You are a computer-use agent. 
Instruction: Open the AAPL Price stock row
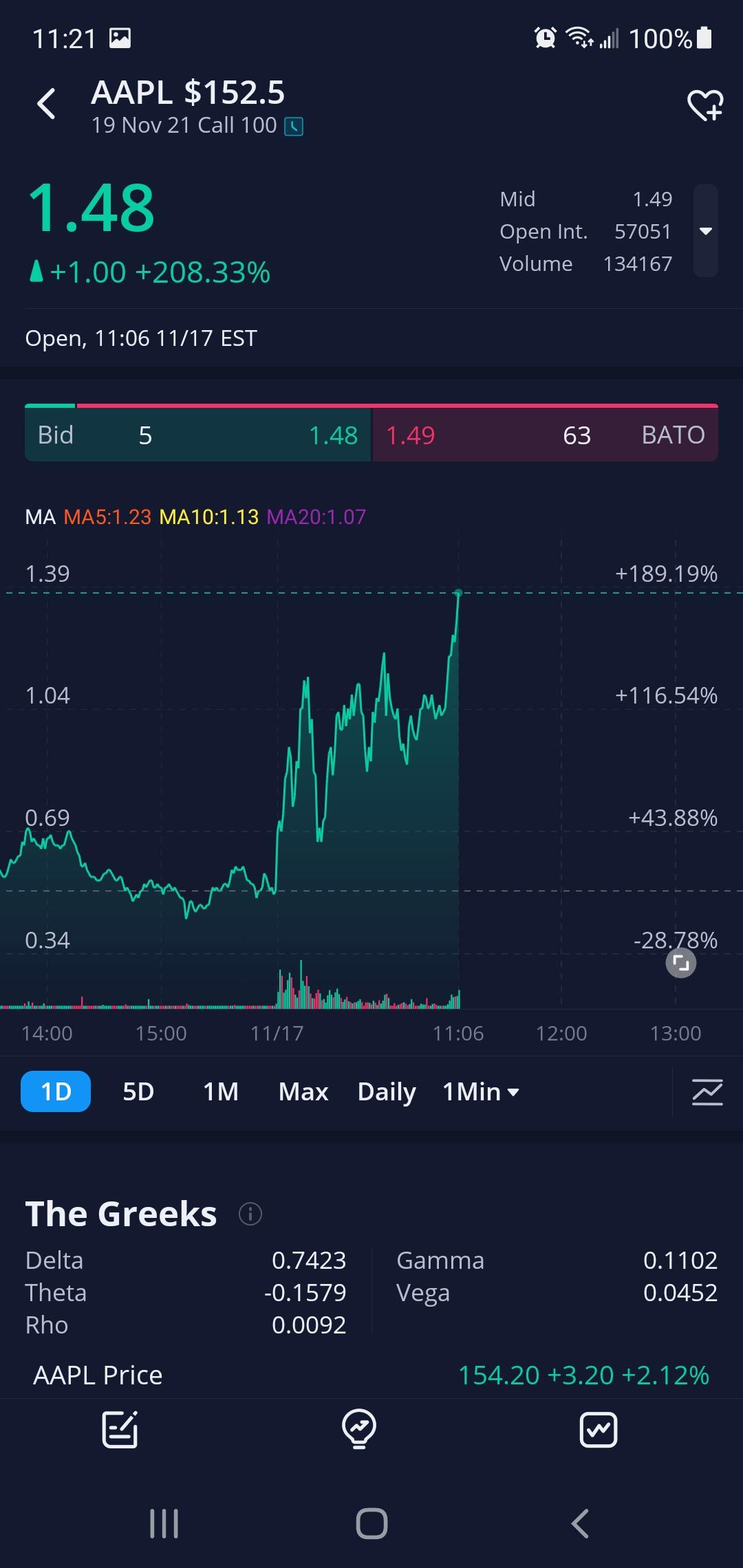(x=371, y=1375)
